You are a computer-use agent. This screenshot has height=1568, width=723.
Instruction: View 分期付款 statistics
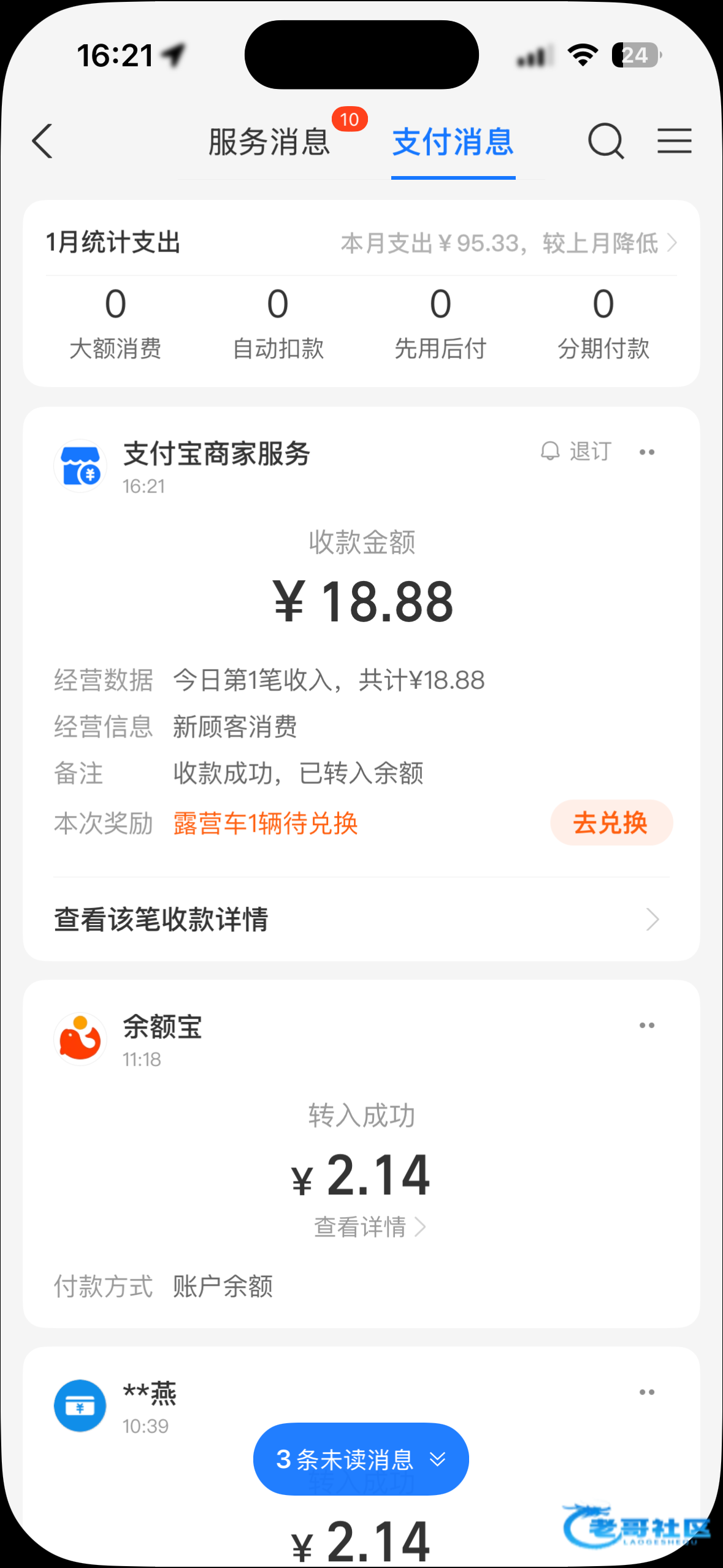(603, 323)
